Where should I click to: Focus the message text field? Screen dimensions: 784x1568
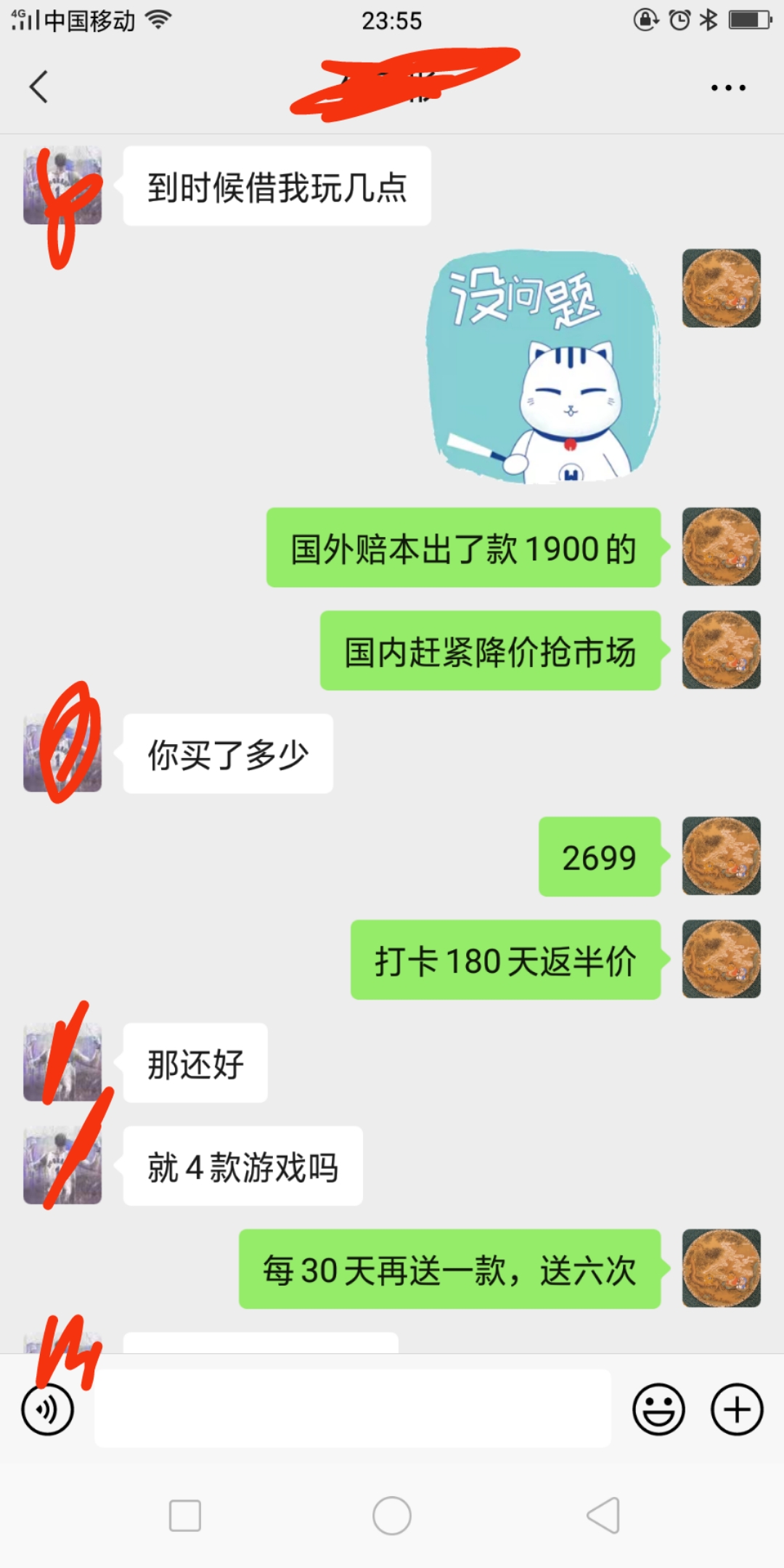(353, 1408)
